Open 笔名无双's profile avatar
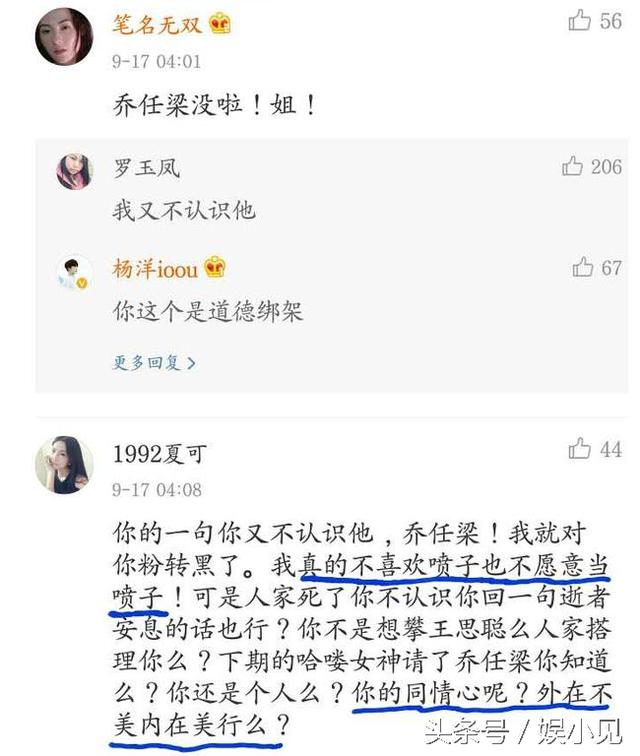The height and width of the screenshot is (756, 640). click(x=64, y=37)
